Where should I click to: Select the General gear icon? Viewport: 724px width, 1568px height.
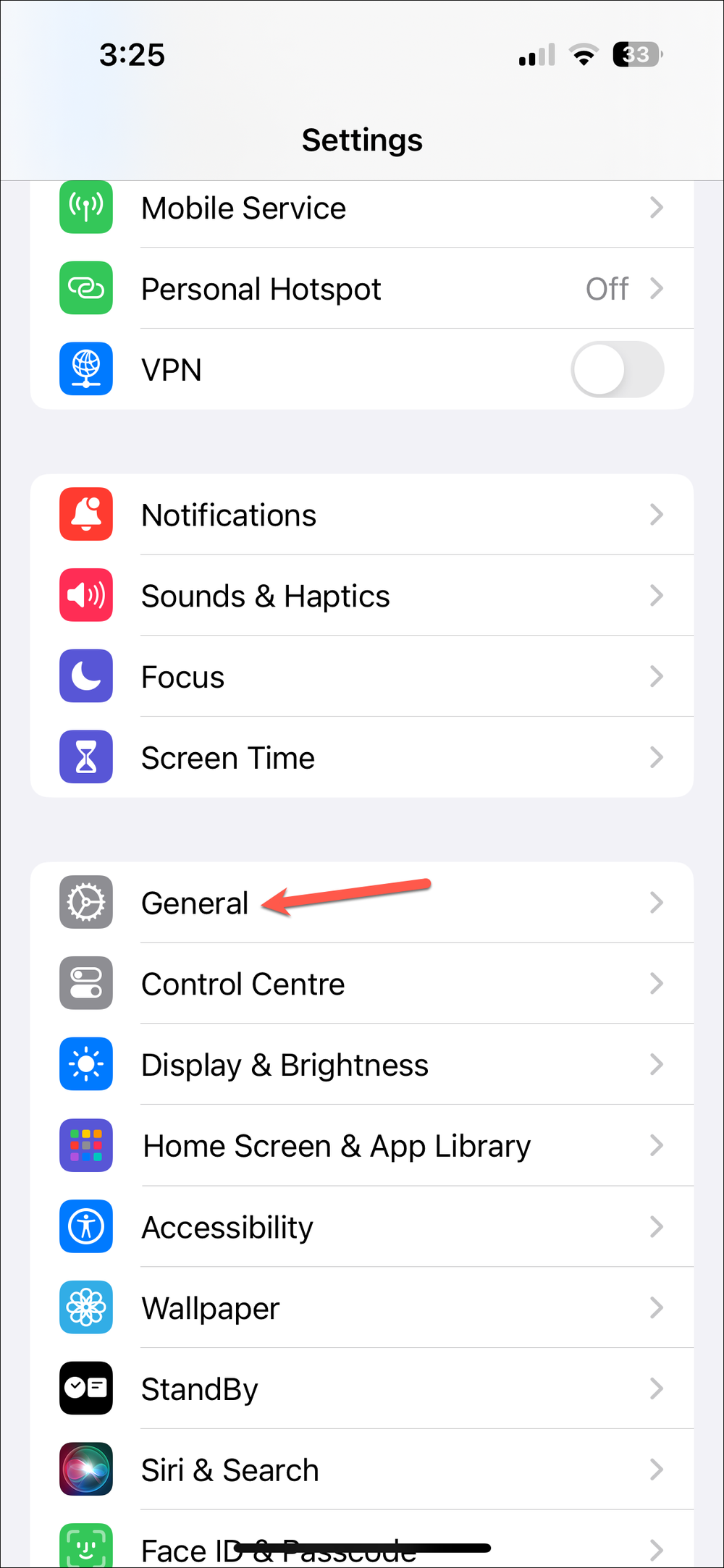85,903
